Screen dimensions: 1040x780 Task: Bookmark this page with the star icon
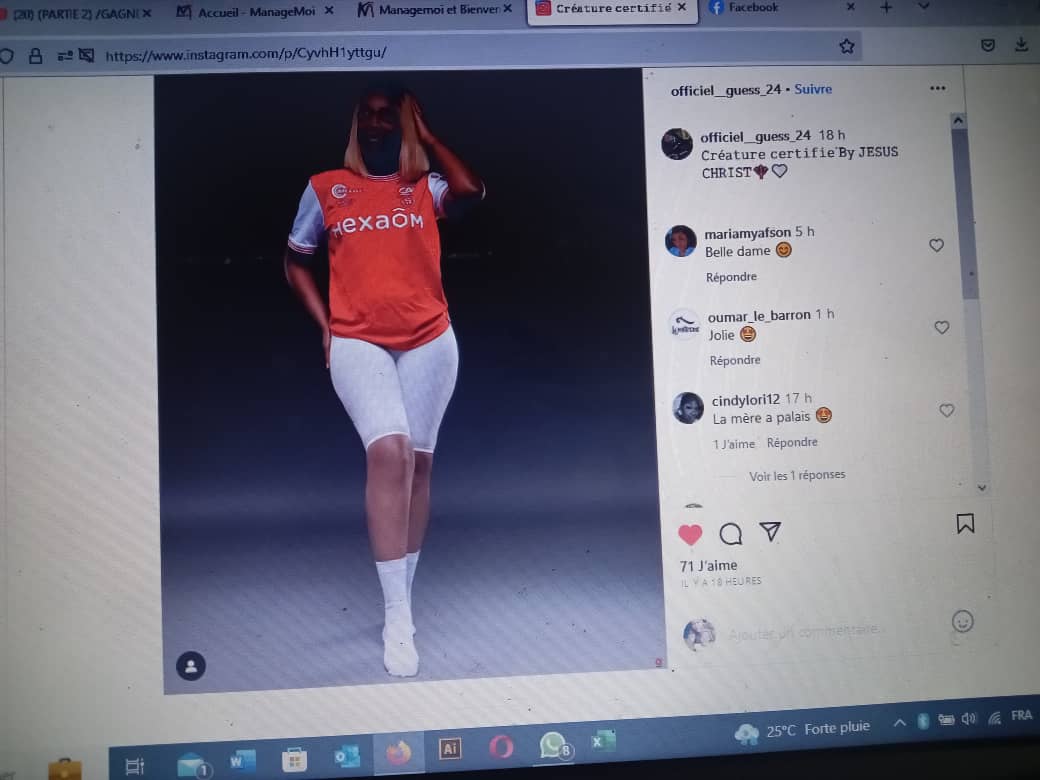click(846, 46)
